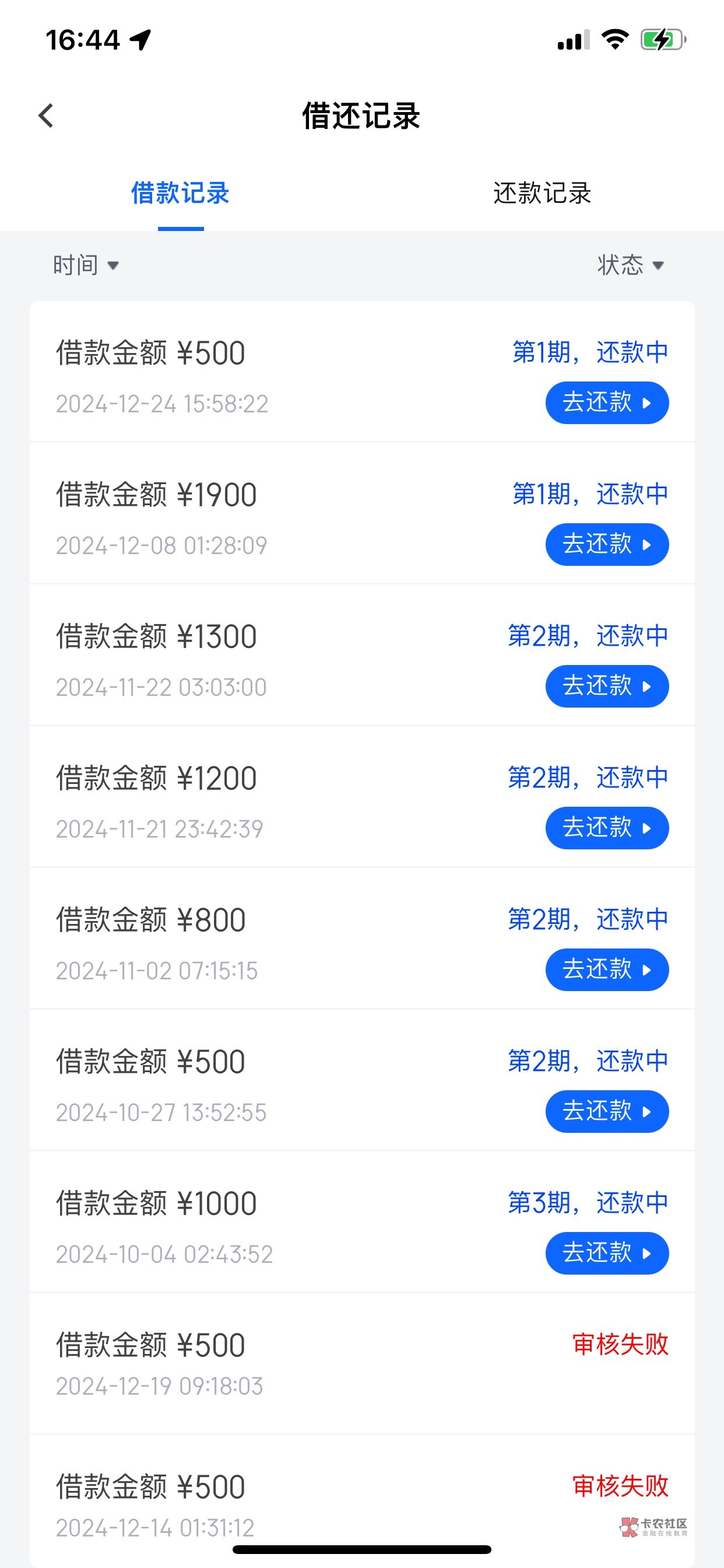The width and height of the screenshot is (724, 1568).
Task: Open the 状态 filter dropdown
Action: click(630, 265)
